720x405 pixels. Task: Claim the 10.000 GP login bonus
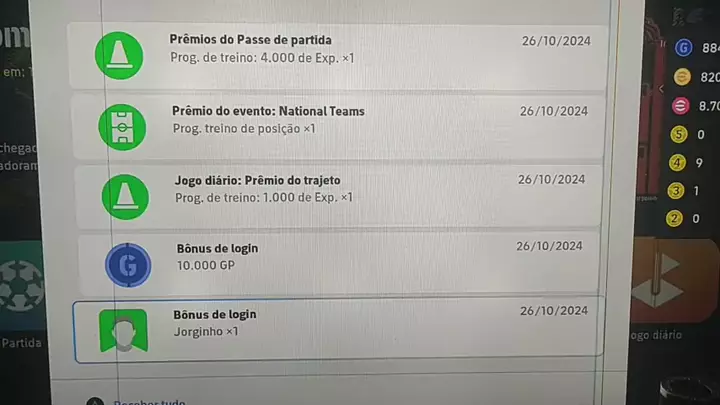click(338, 257)
